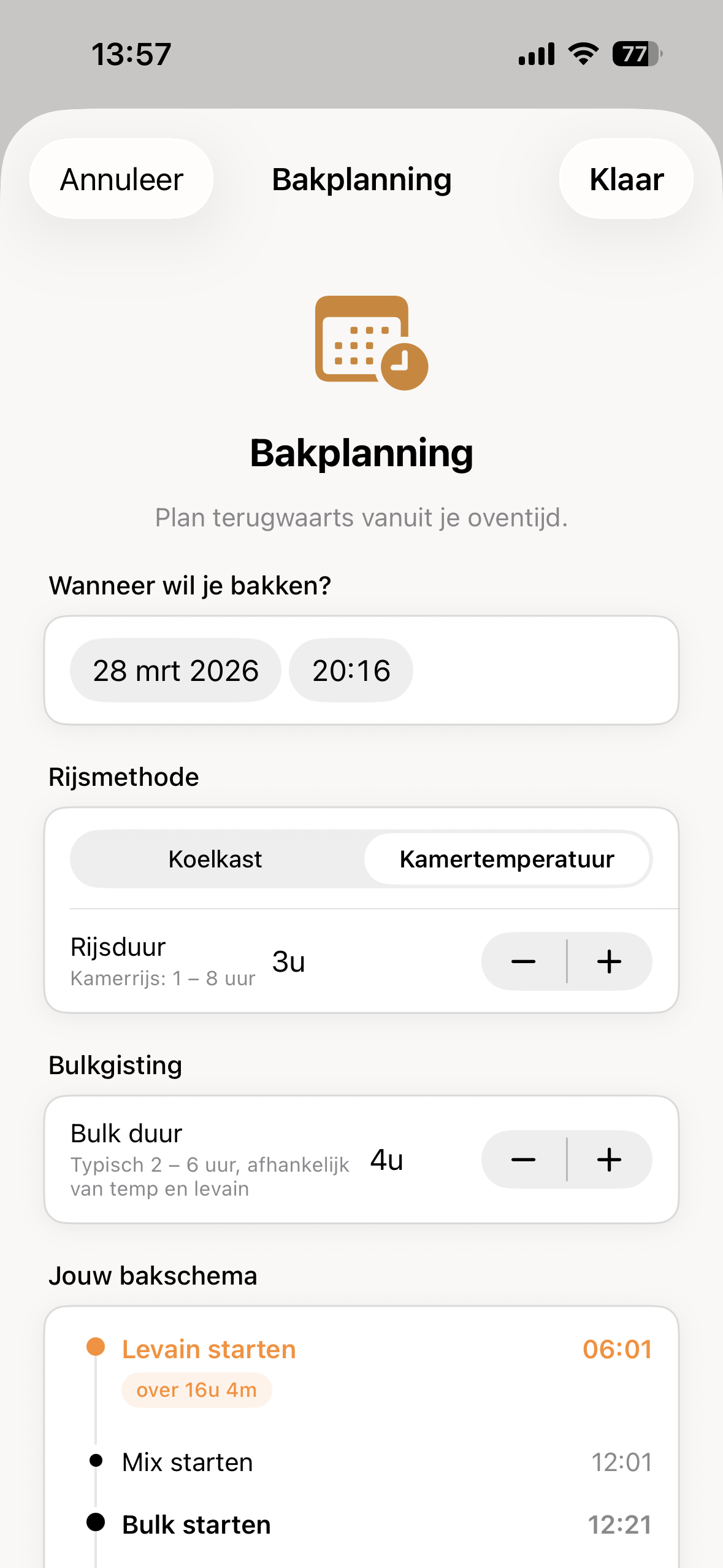Open the date picker showing 28 mrt 2026

[176, 671]
